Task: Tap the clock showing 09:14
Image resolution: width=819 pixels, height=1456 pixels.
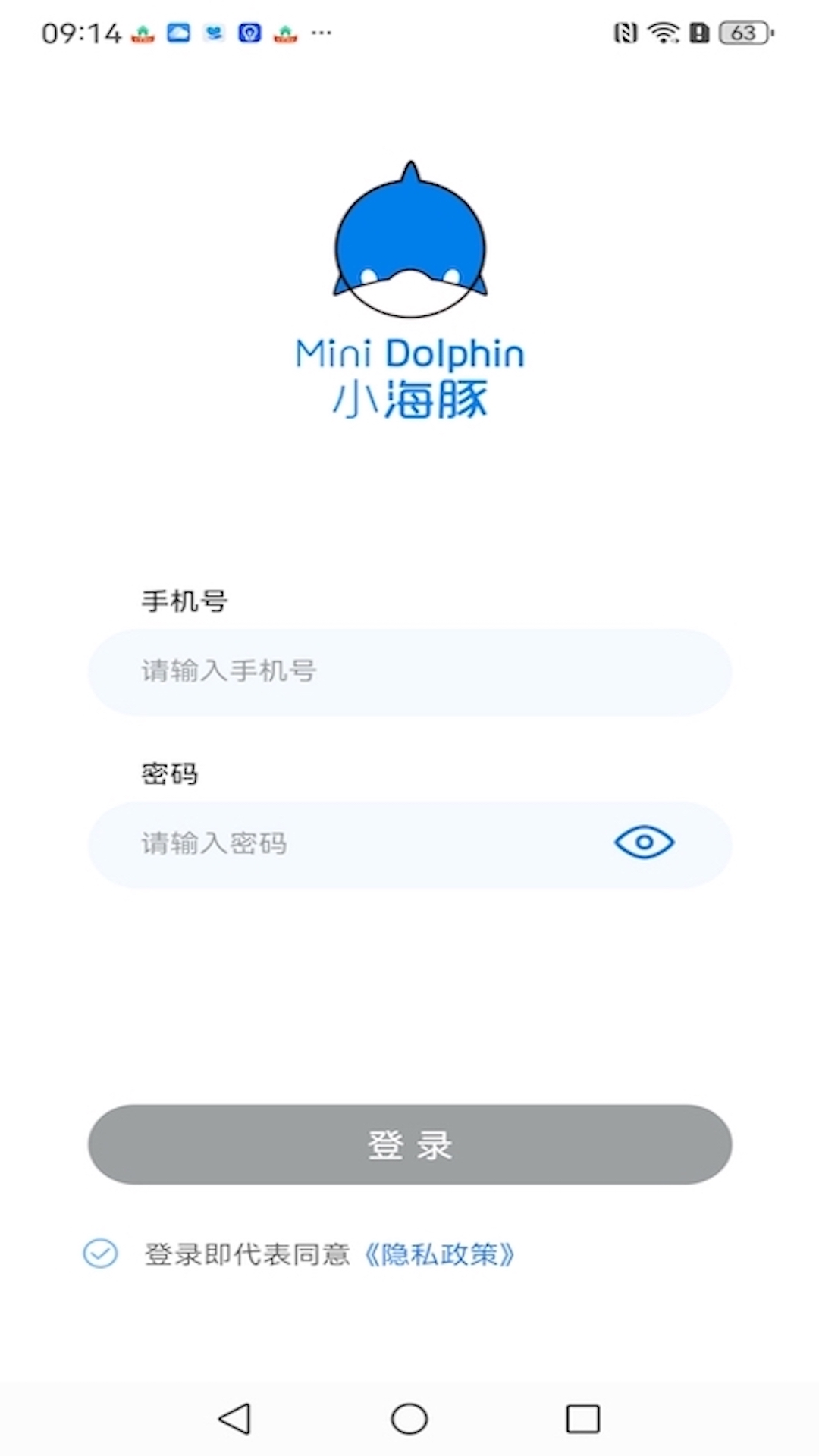Action: pos(80,30)
